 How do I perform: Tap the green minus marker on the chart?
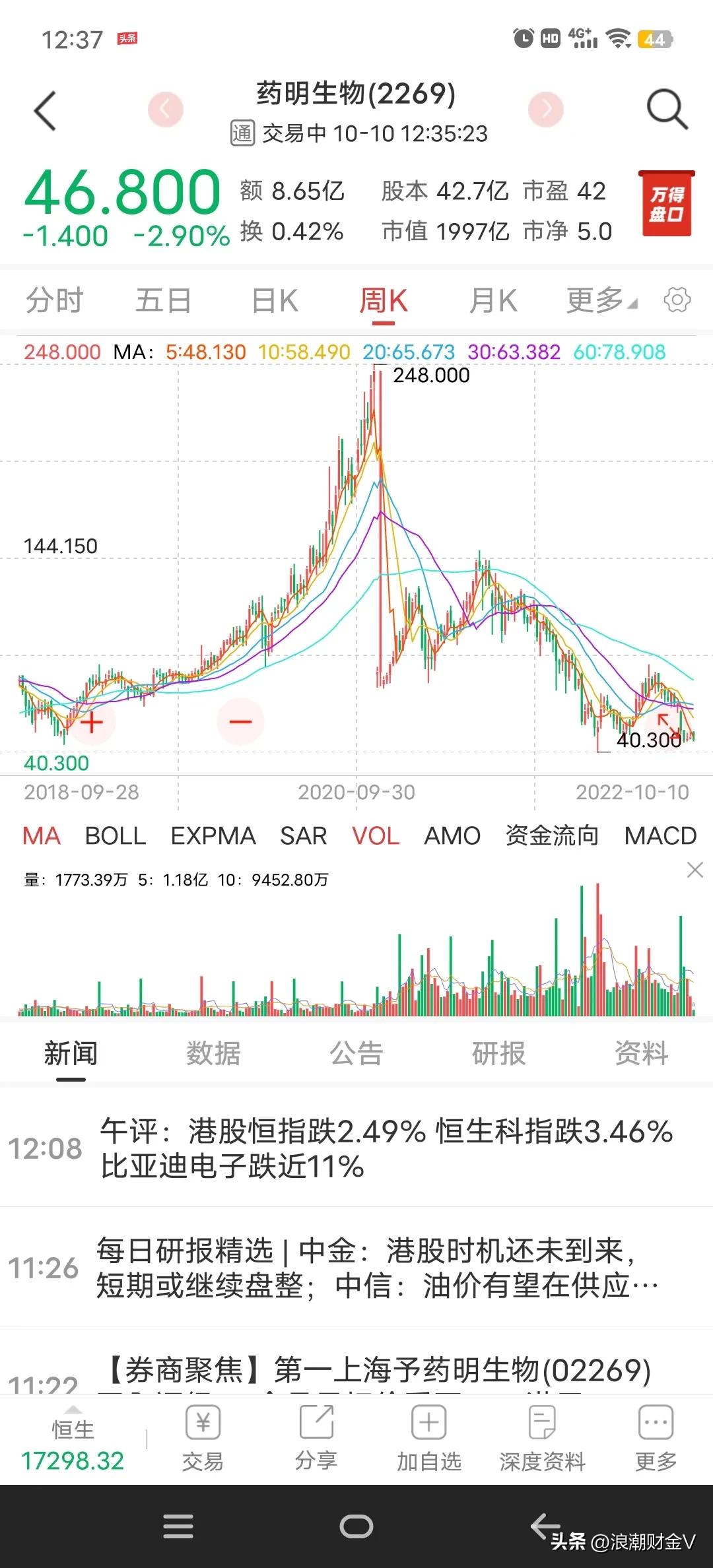tap(242, 723)
